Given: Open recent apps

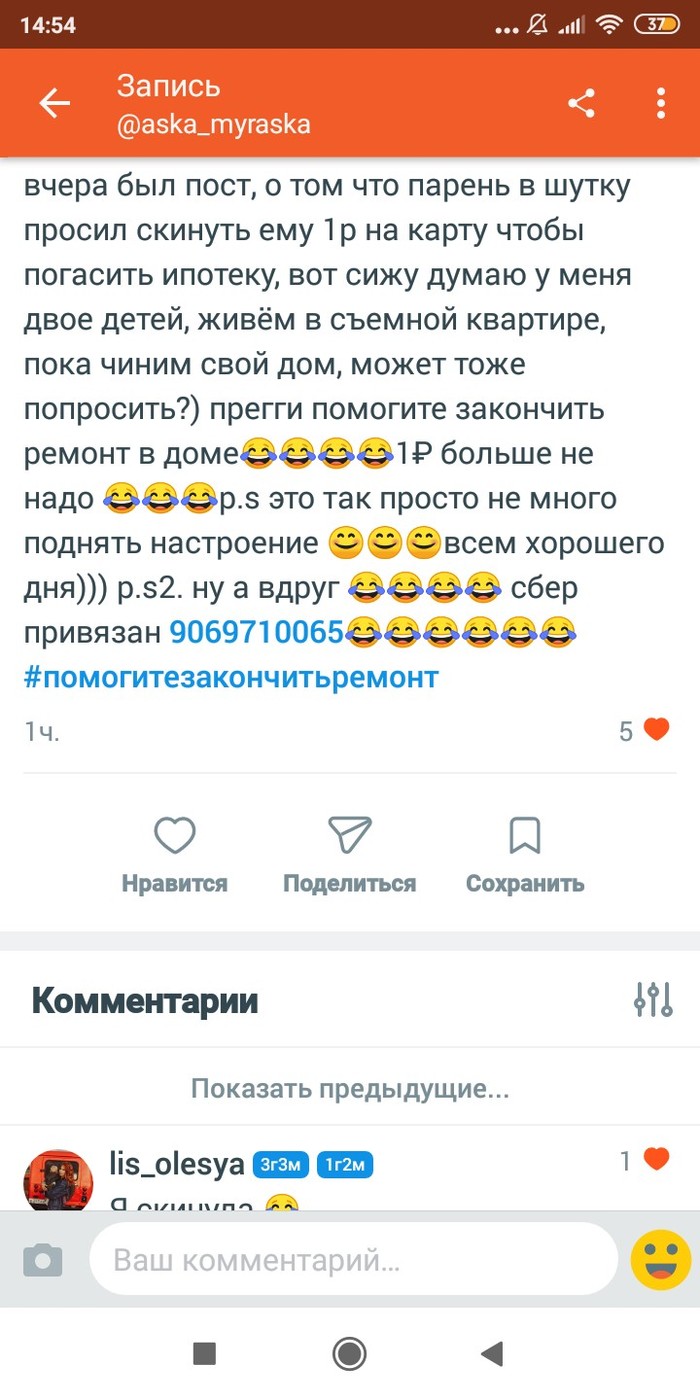Looking at the screenshot, I should click(x=204, y=1354).
